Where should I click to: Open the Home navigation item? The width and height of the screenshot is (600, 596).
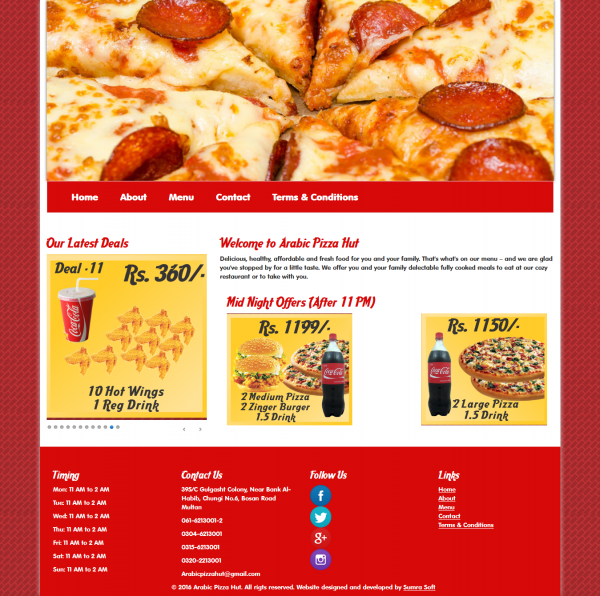pyautogui.click(x=85, y=197)
